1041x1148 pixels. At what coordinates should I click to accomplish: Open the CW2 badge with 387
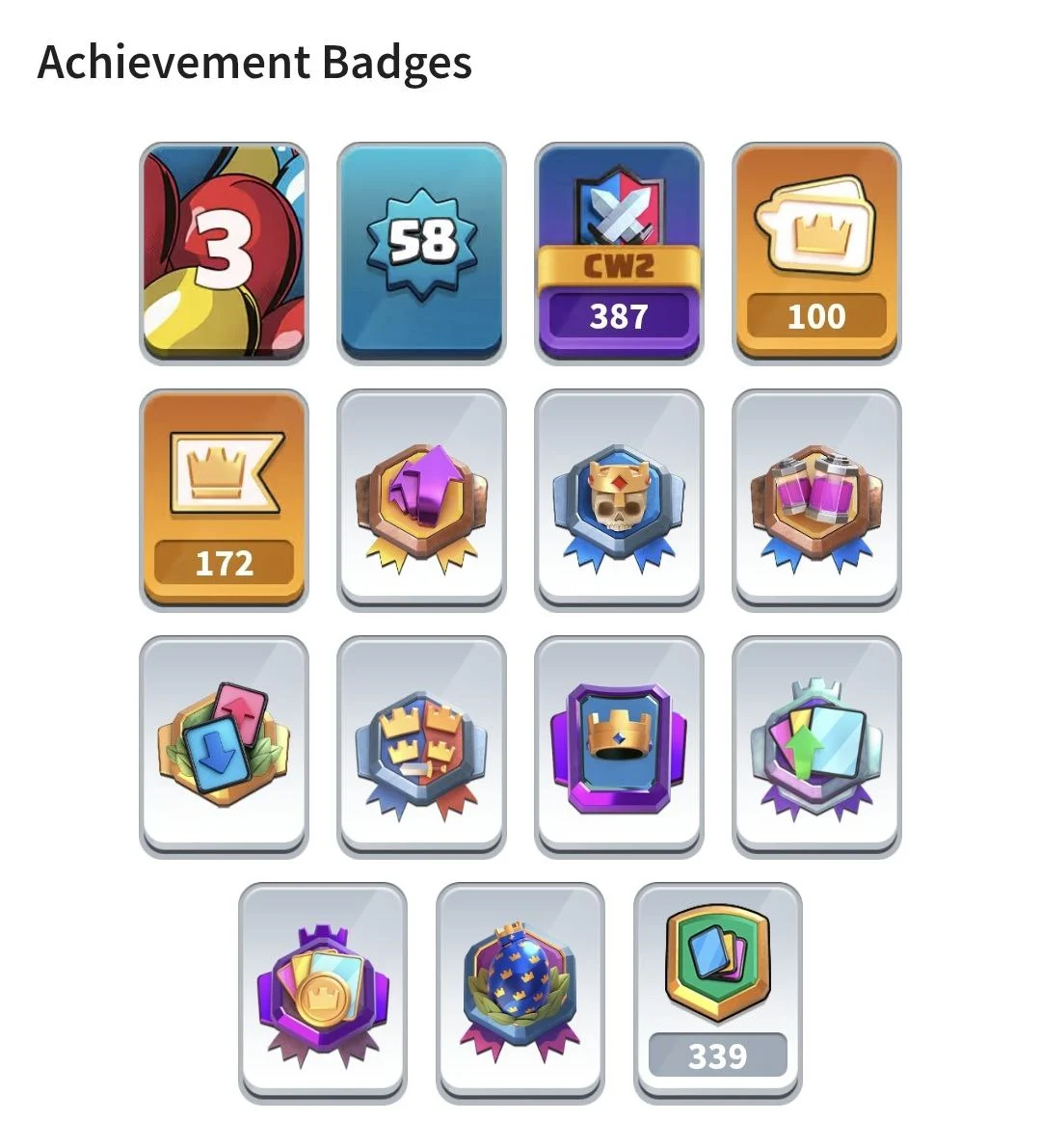(619, 254)
